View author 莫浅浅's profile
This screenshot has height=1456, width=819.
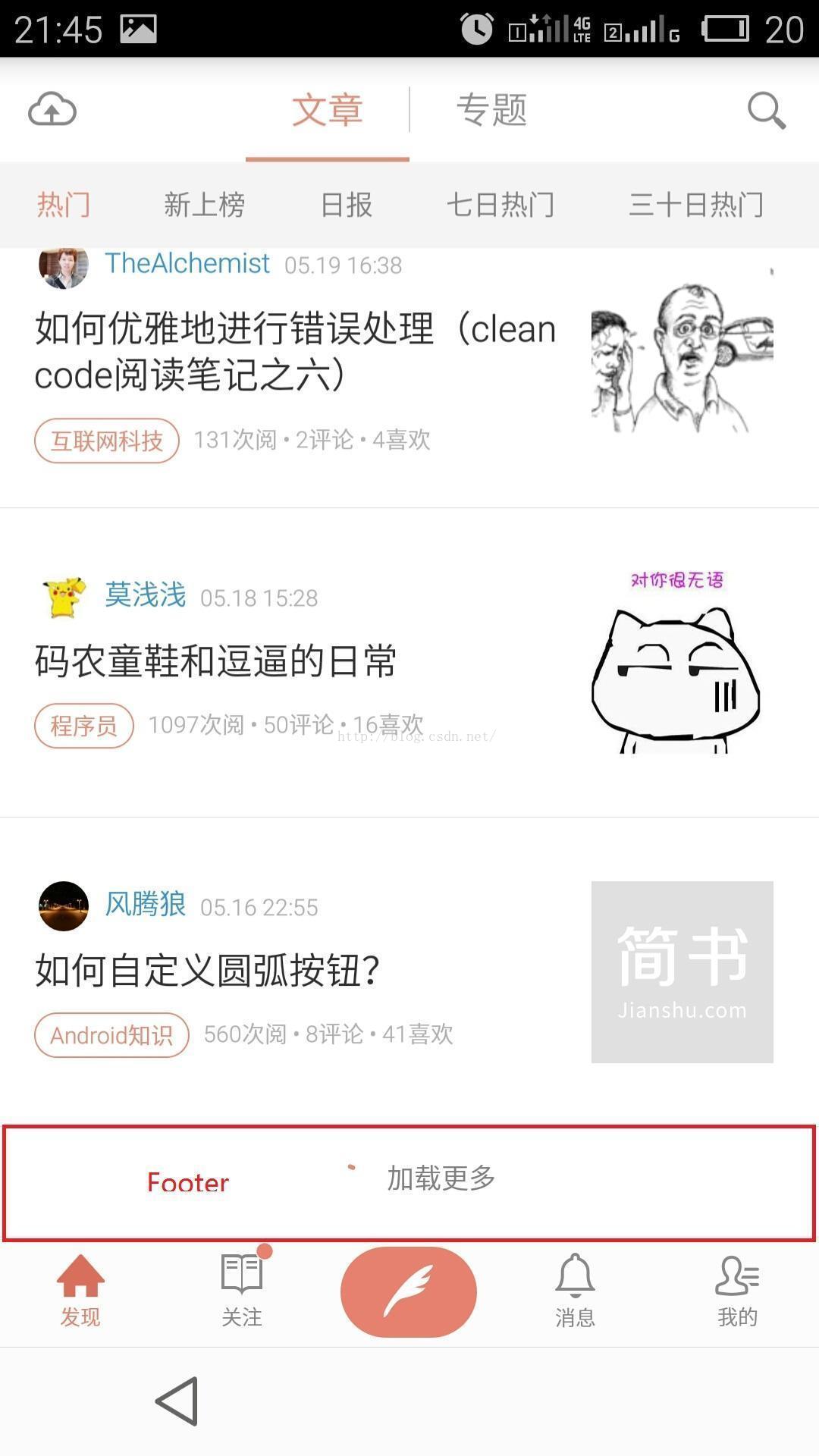145,595
